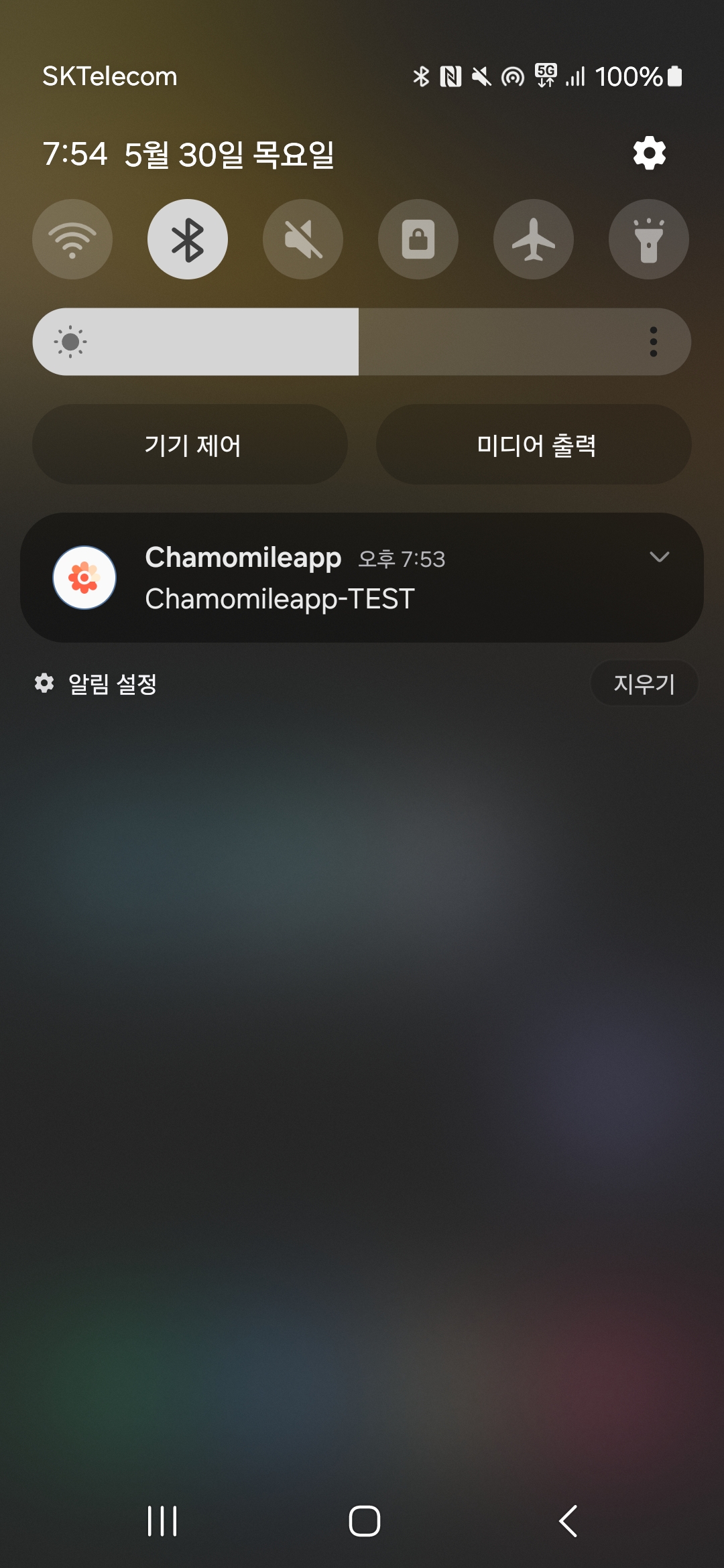Image resolution: width=724 pixels, height=1568 pixels.
Task: Go to the home screen
Action: [364, 1521]
